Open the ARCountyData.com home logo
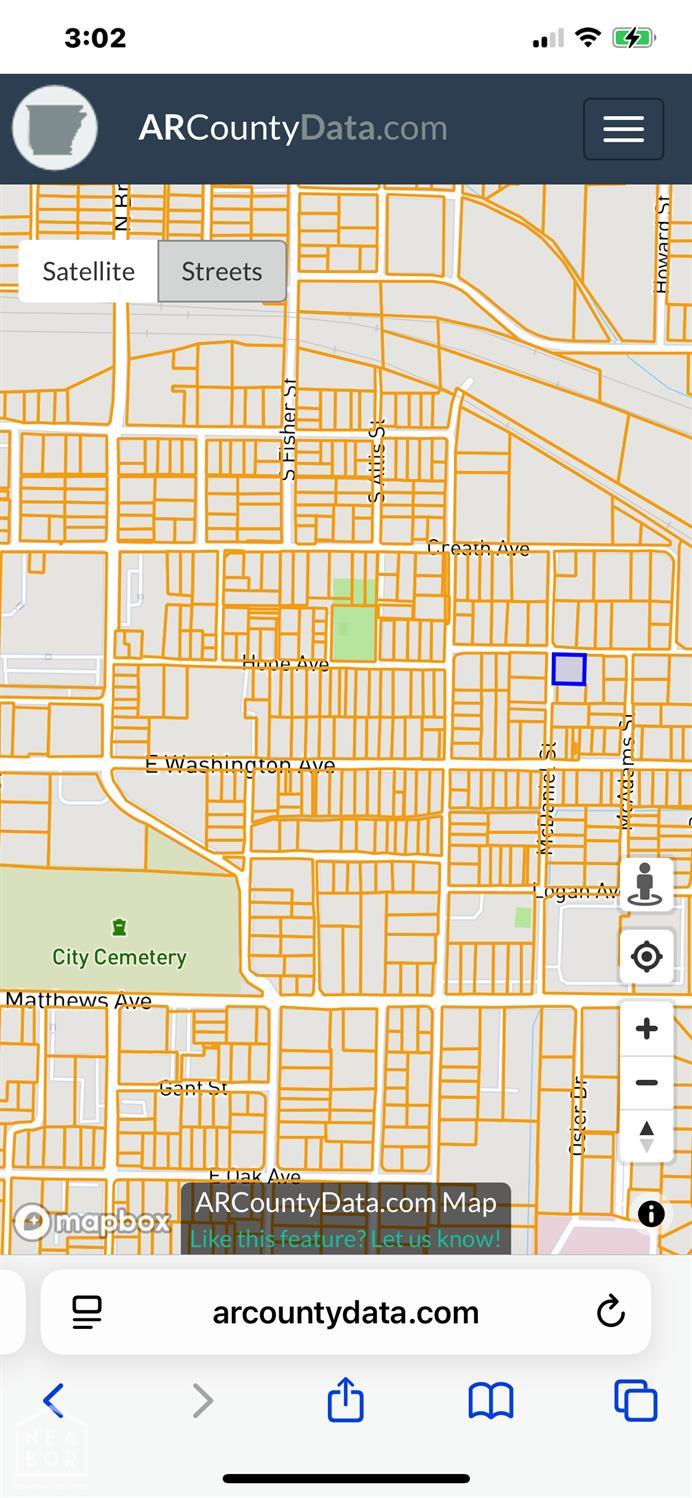Screen dimensions: 692x1498 click(x=55, y=128)
